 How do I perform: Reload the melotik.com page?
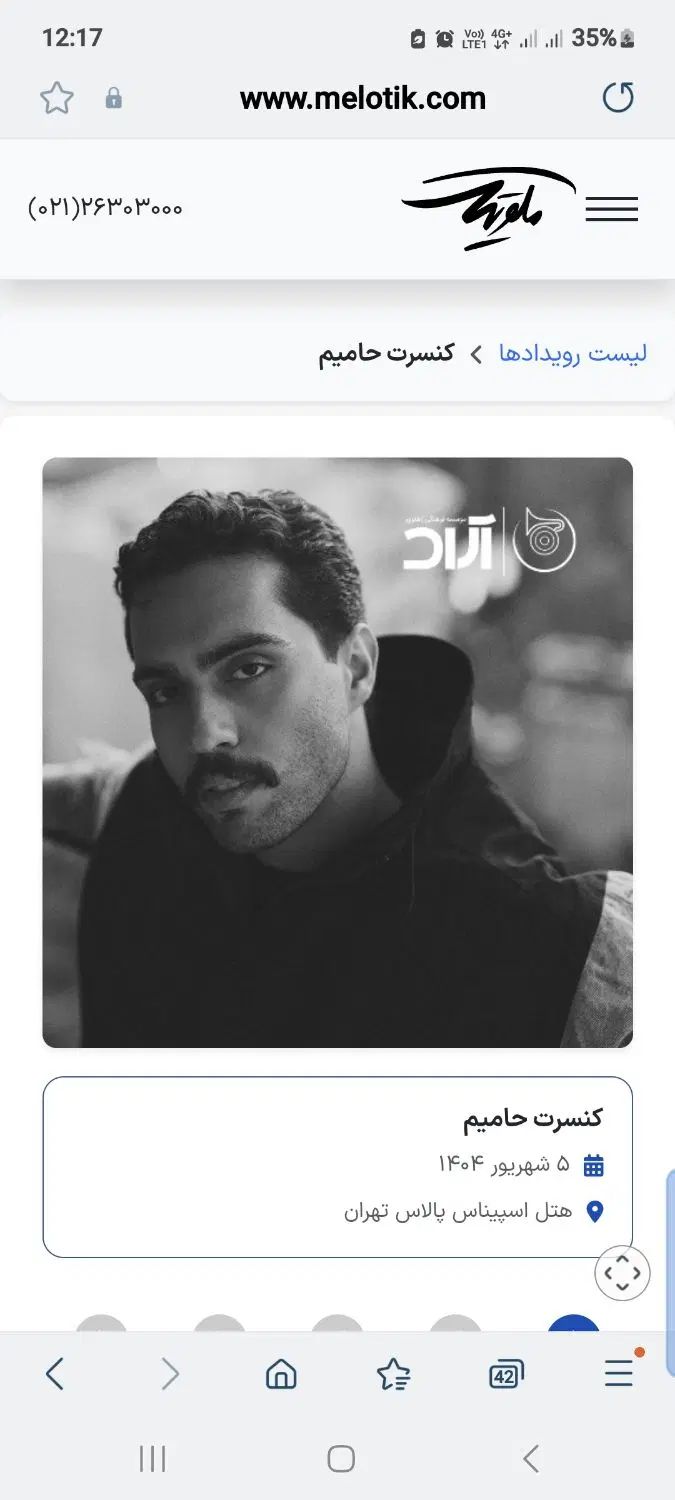(x=618, y=98)
